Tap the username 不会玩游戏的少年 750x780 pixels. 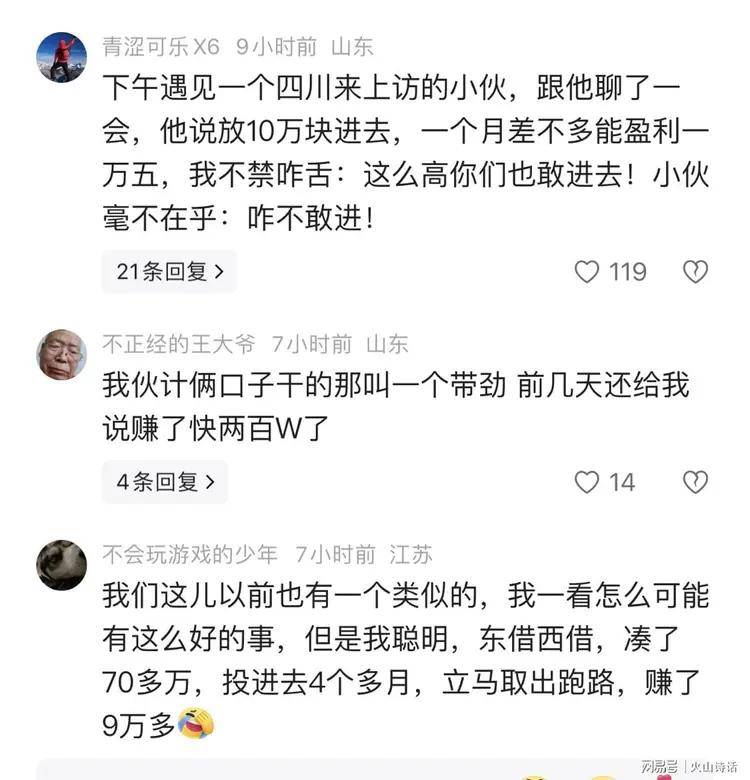190,554
